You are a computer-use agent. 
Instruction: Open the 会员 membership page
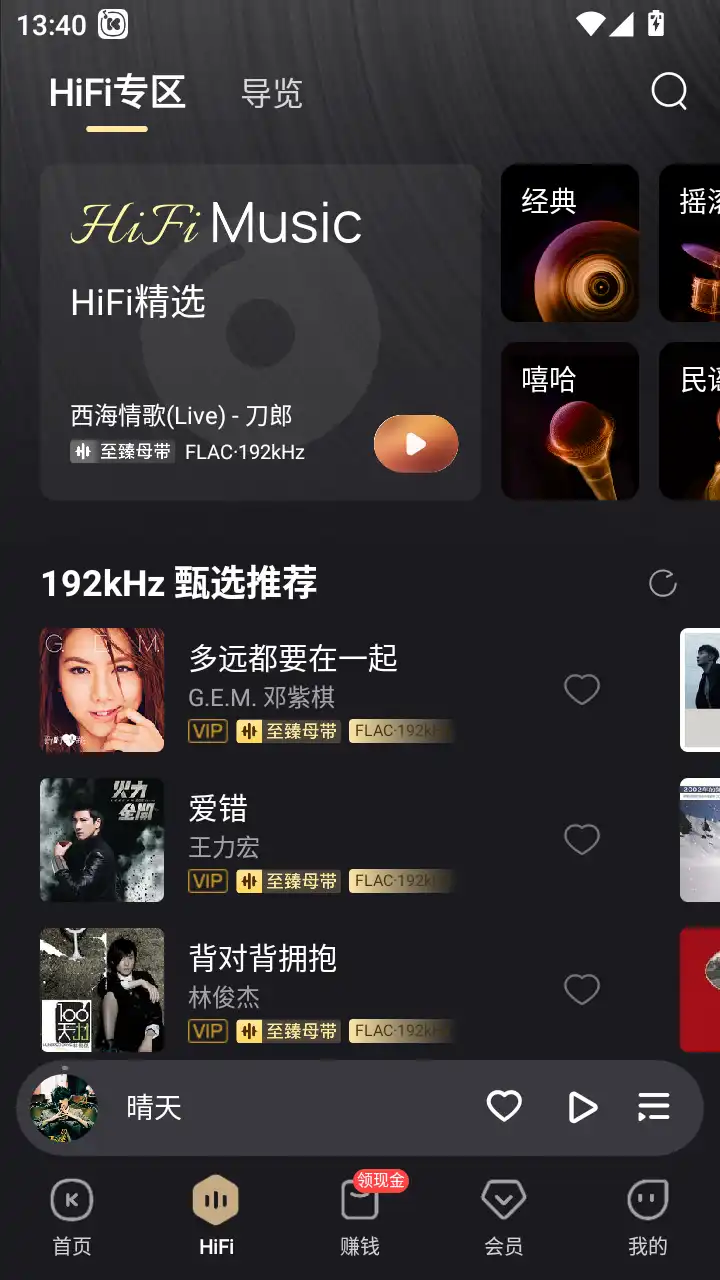pos(503,1215)
